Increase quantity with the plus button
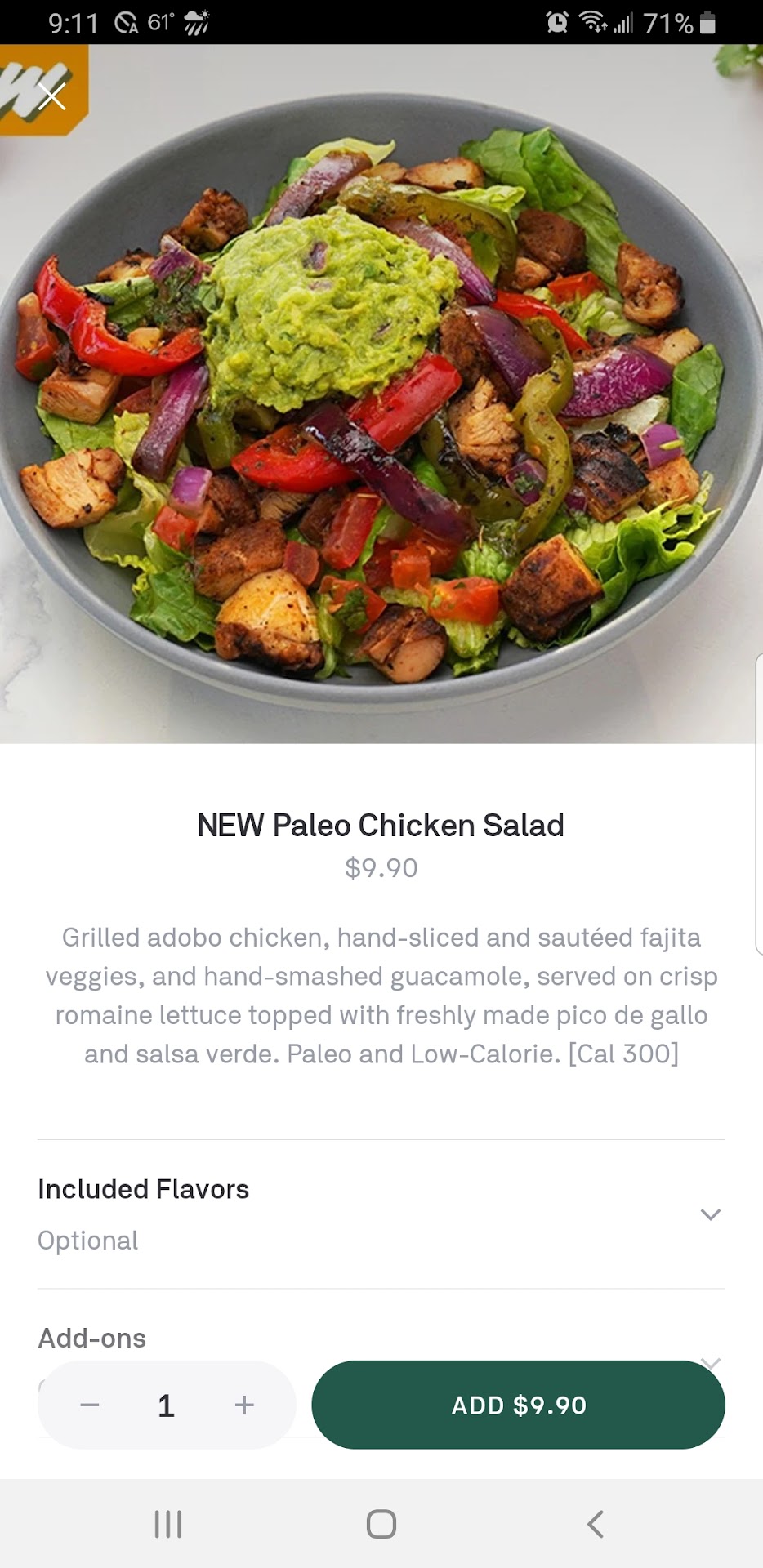 [x=244, y=1405]
